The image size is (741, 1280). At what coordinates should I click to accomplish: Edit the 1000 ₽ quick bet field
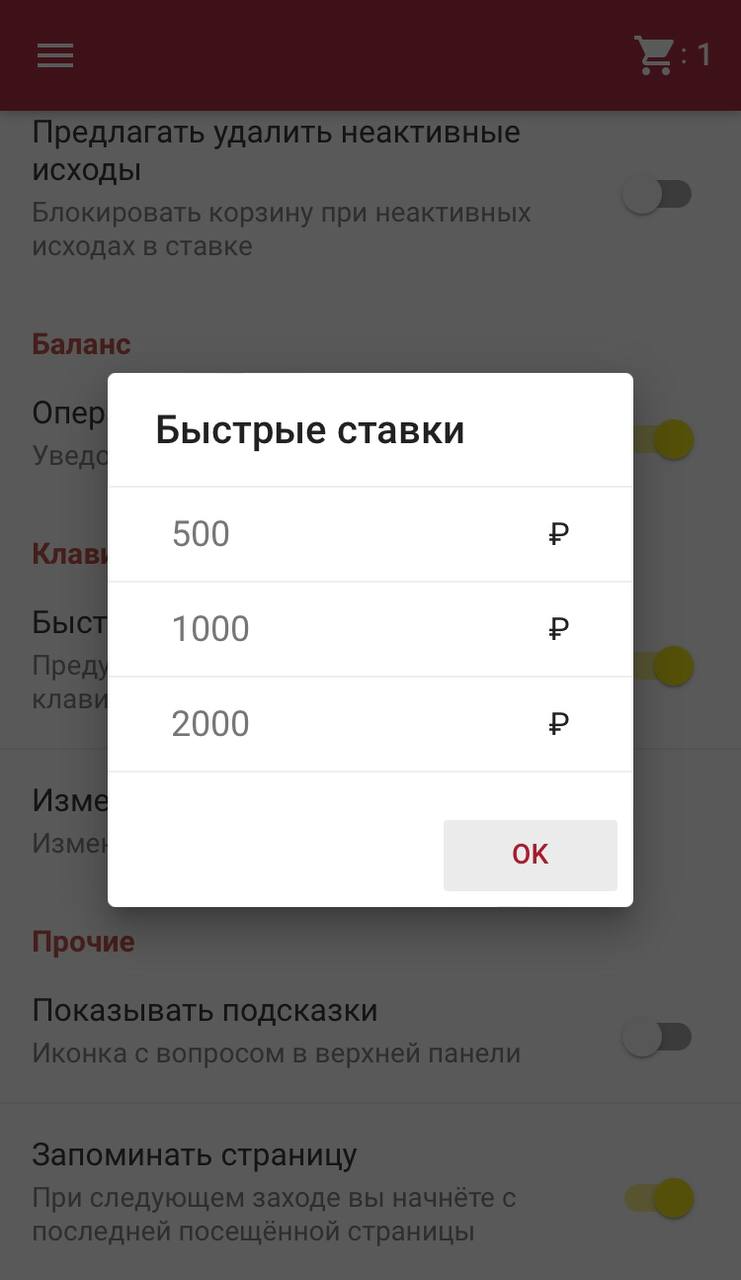(x=340, y=629)
